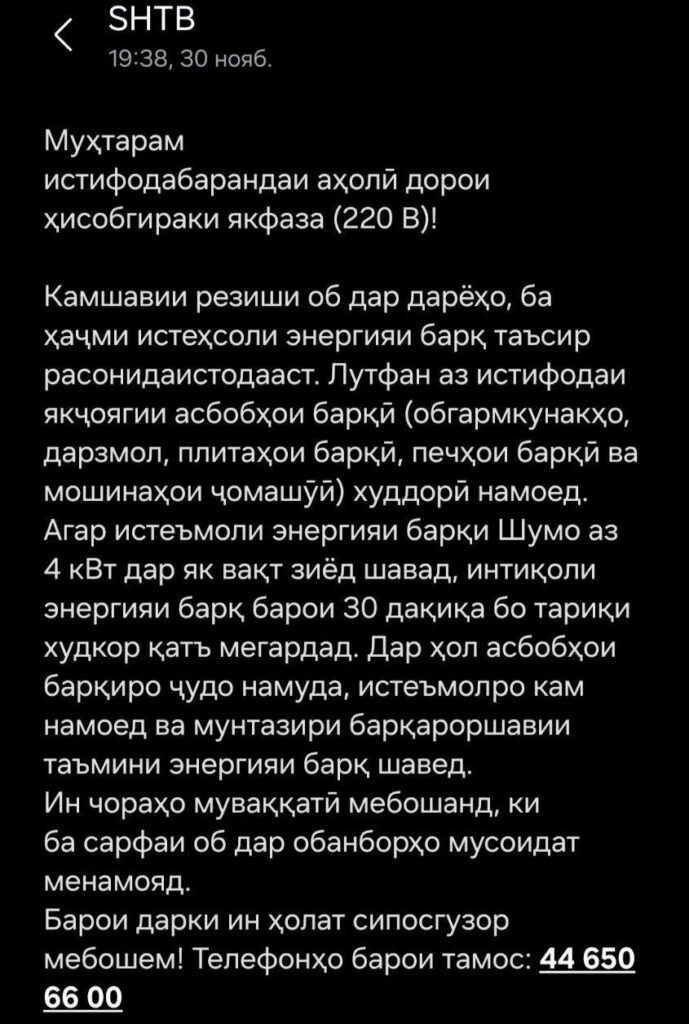Call the phone number 44 650 66 00
This screenshot has height=1024, width=689.
pyautogui.click(x=586, y=960)
